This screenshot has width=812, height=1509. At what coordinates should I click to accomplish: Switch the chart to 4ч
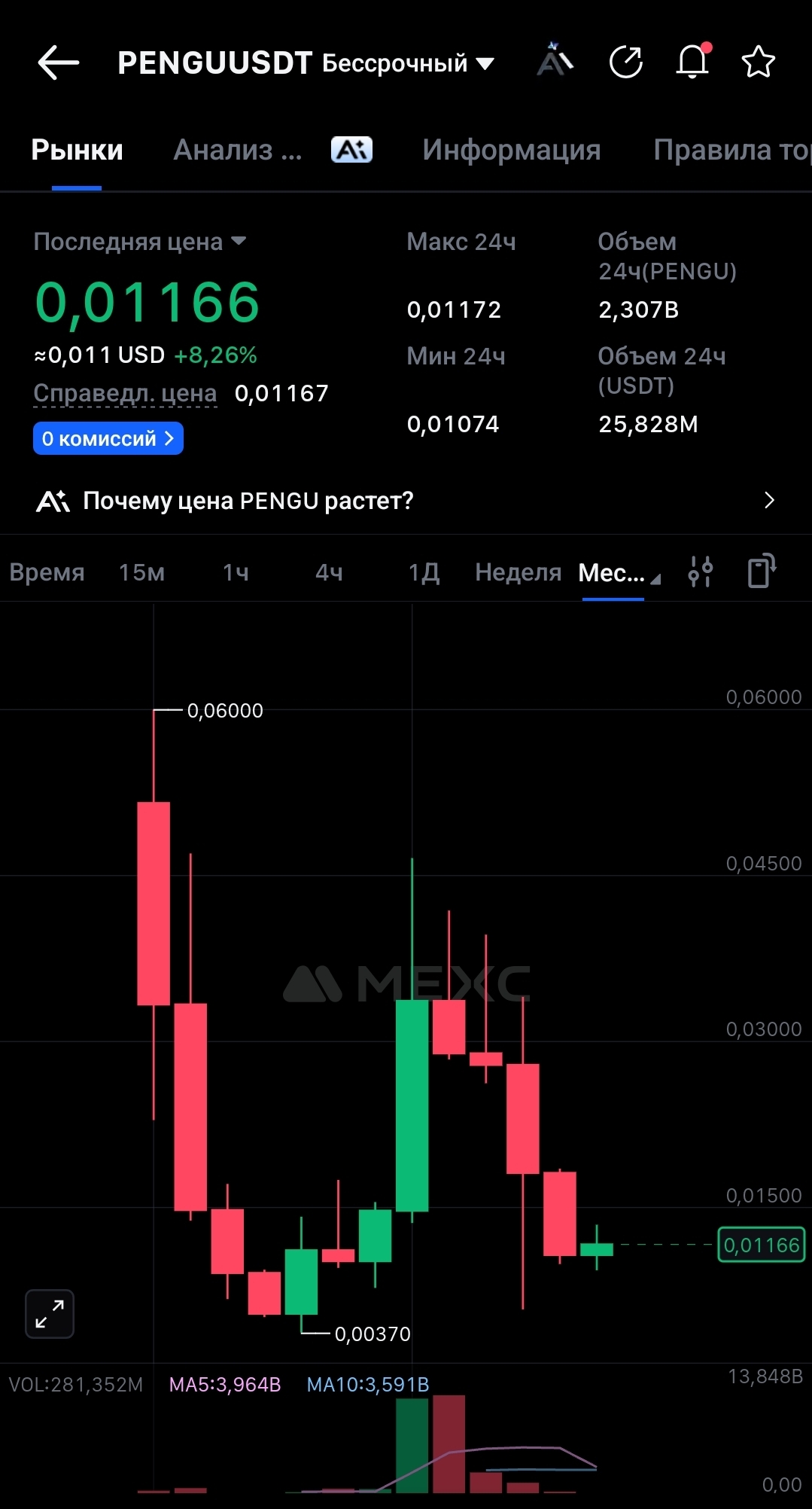329,572
